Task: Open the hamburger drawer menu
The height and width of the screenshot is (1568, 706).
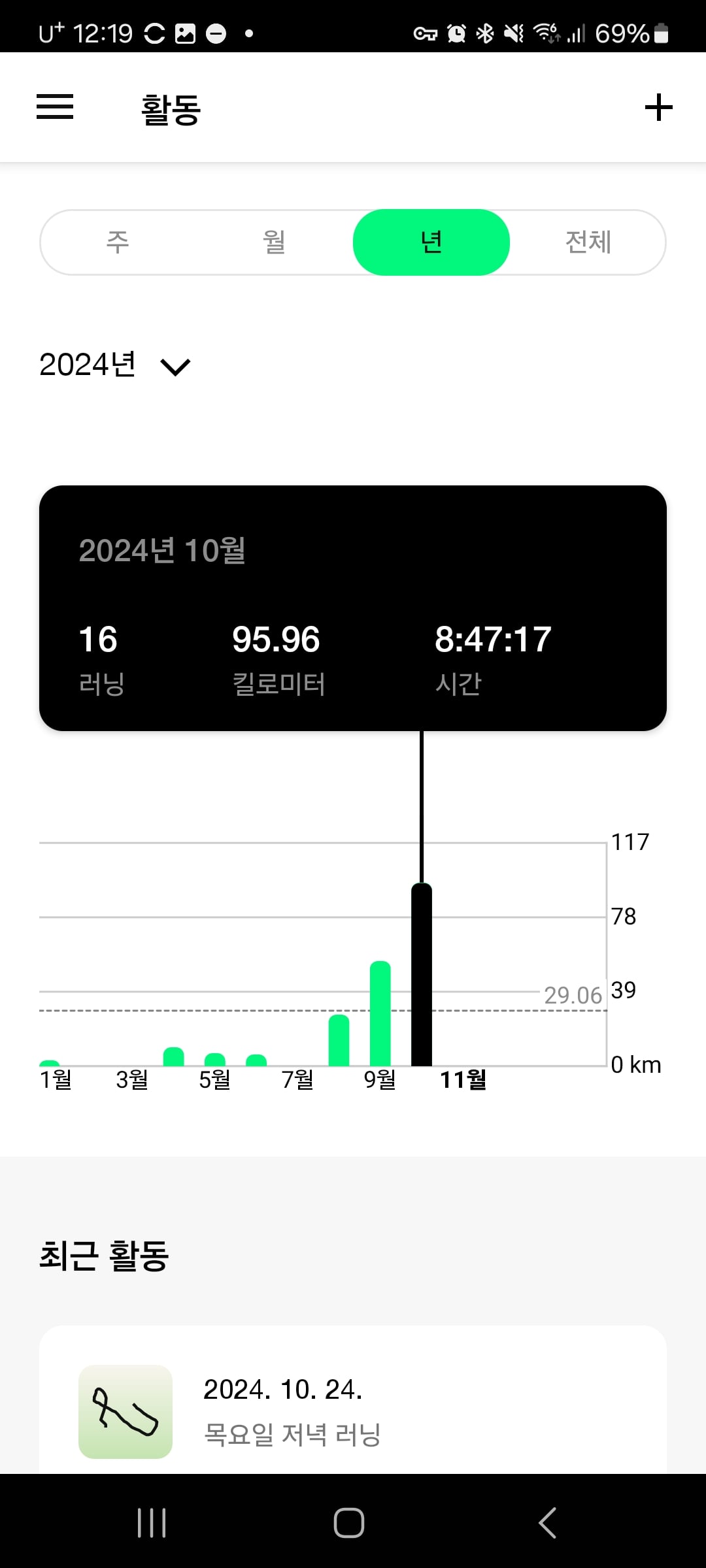Action: 55,107
